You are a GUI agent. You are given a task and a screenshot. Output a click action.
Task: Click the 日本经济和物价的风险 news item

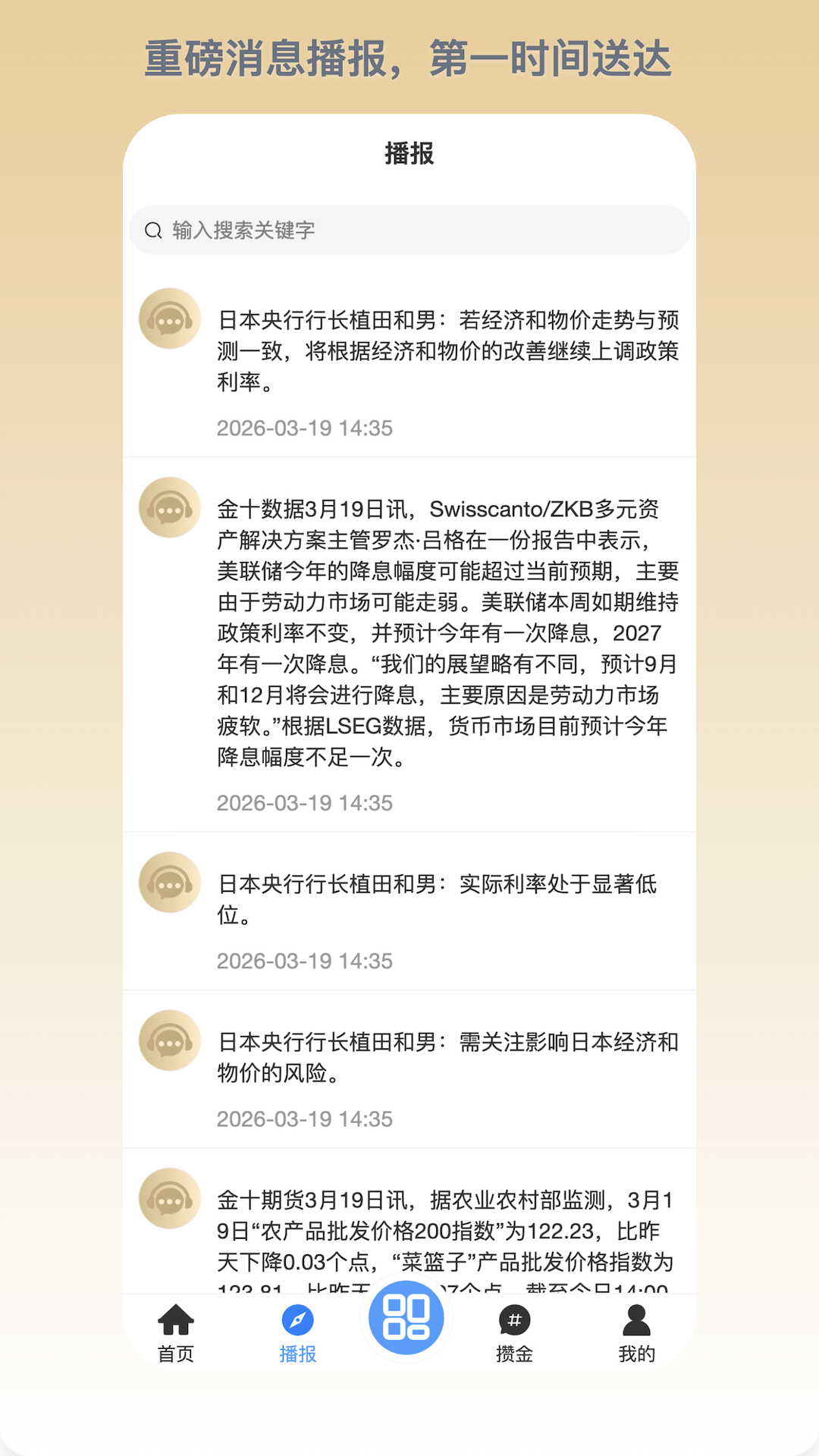[449, 1056]
